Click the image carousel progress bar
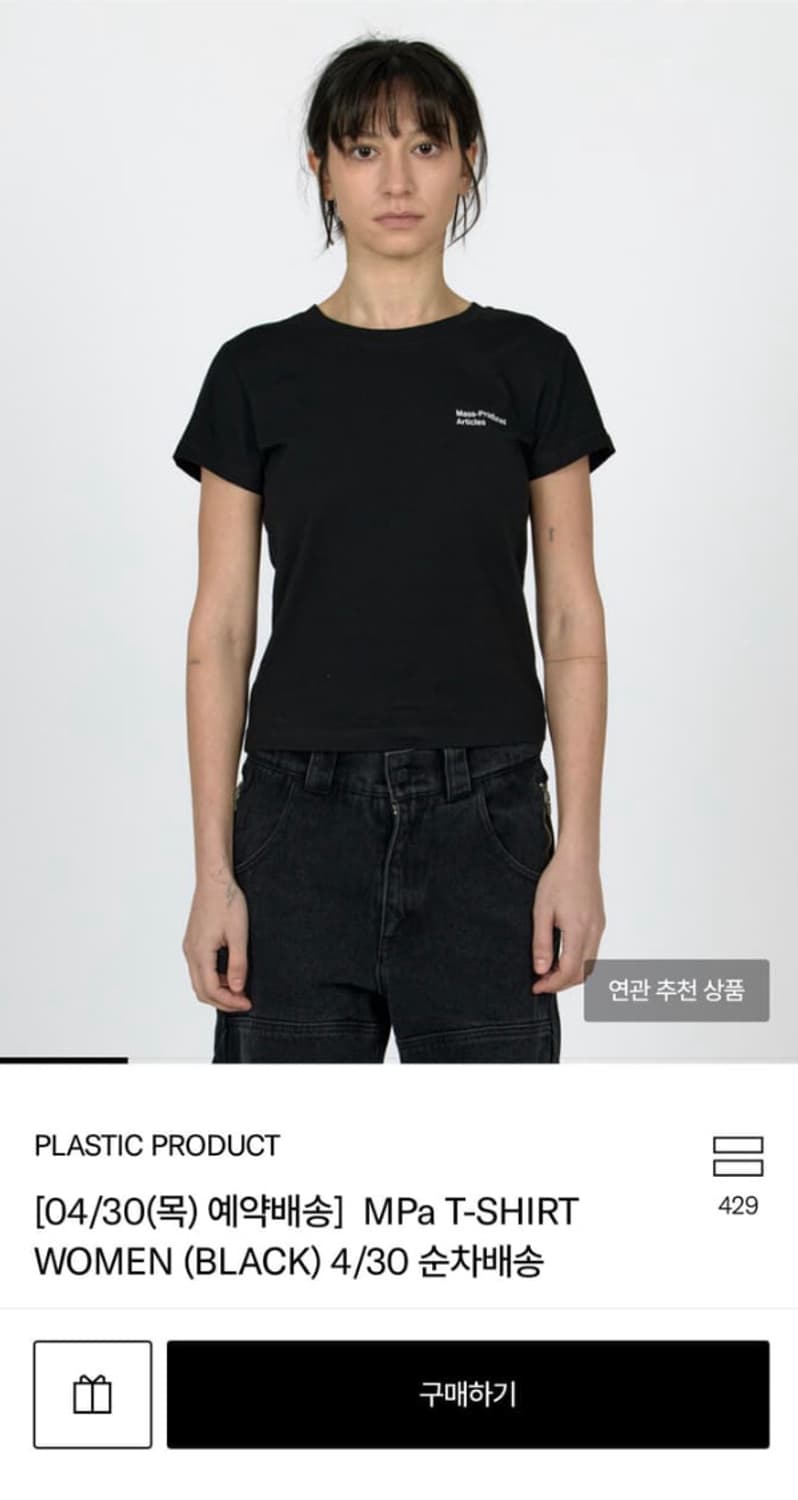Screen dimensions: 798x1500 pyautogui.click(x=65, y=1057)
